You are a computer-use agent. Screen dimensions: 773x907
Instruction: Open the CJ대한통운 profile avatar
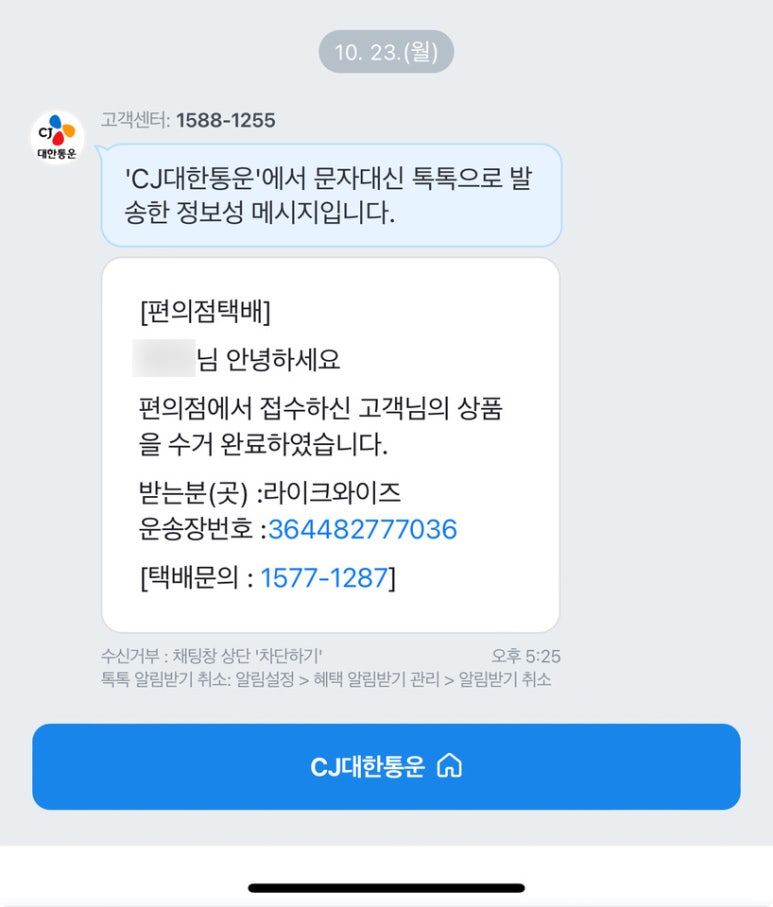coord(57,137)
